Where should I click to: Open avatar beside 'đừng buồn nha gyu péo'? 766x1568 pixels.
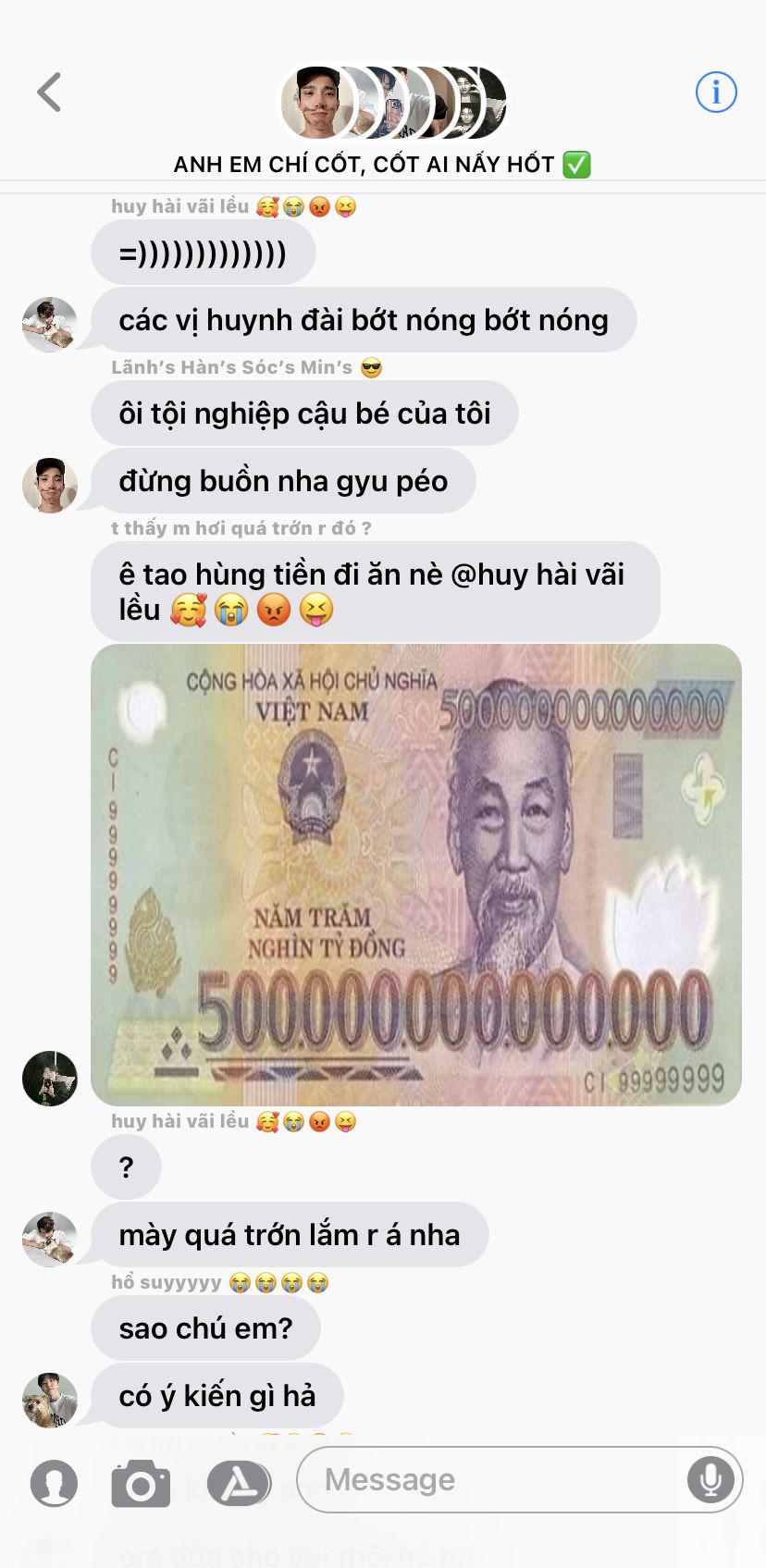tap(50, 485)
